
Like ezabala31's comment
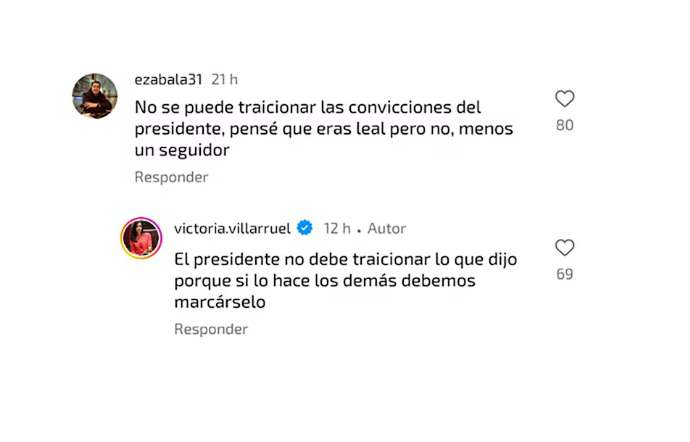564,99
